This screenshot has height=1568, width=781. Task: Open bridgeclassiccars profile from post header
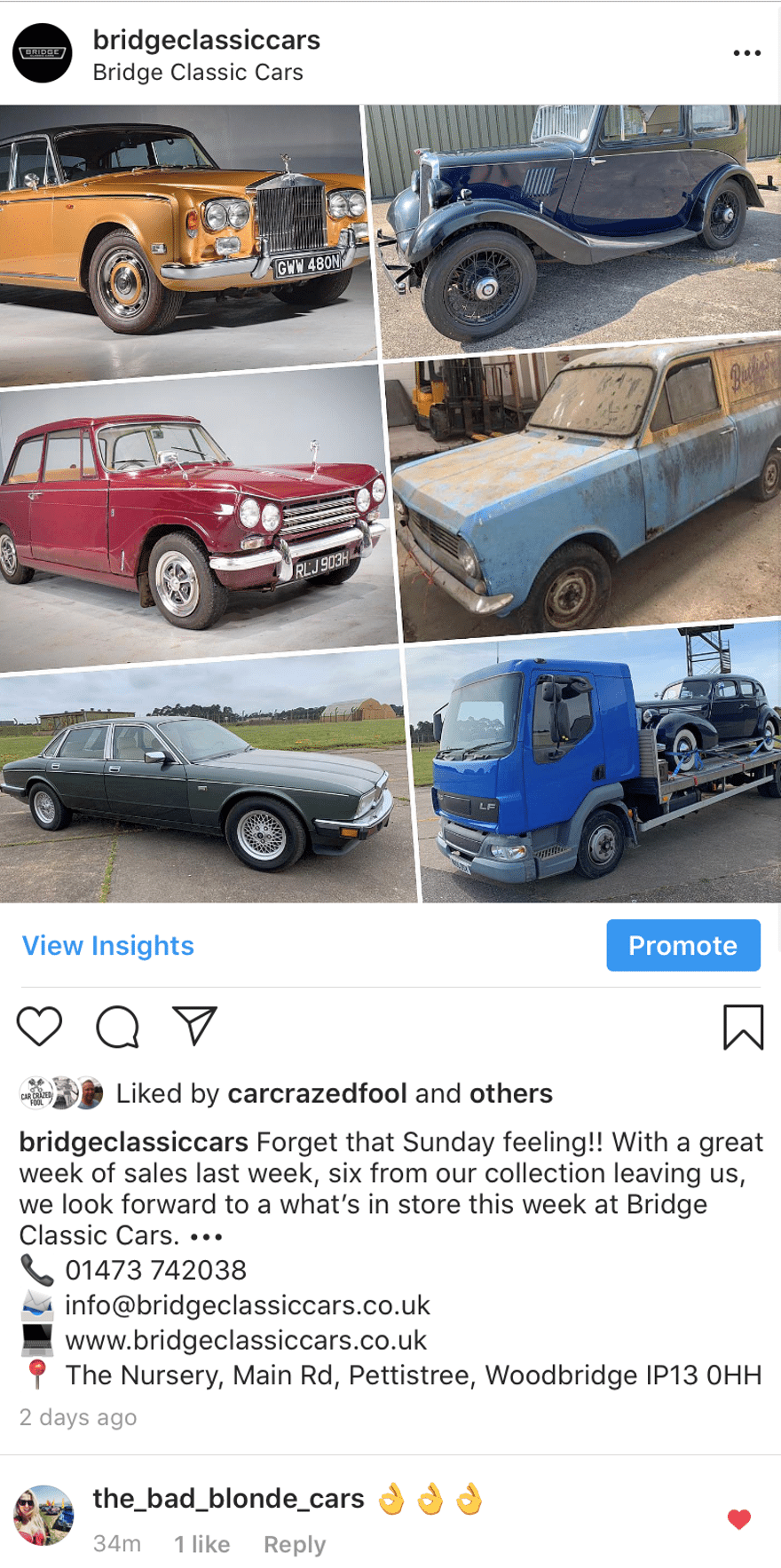coord(206,40)
